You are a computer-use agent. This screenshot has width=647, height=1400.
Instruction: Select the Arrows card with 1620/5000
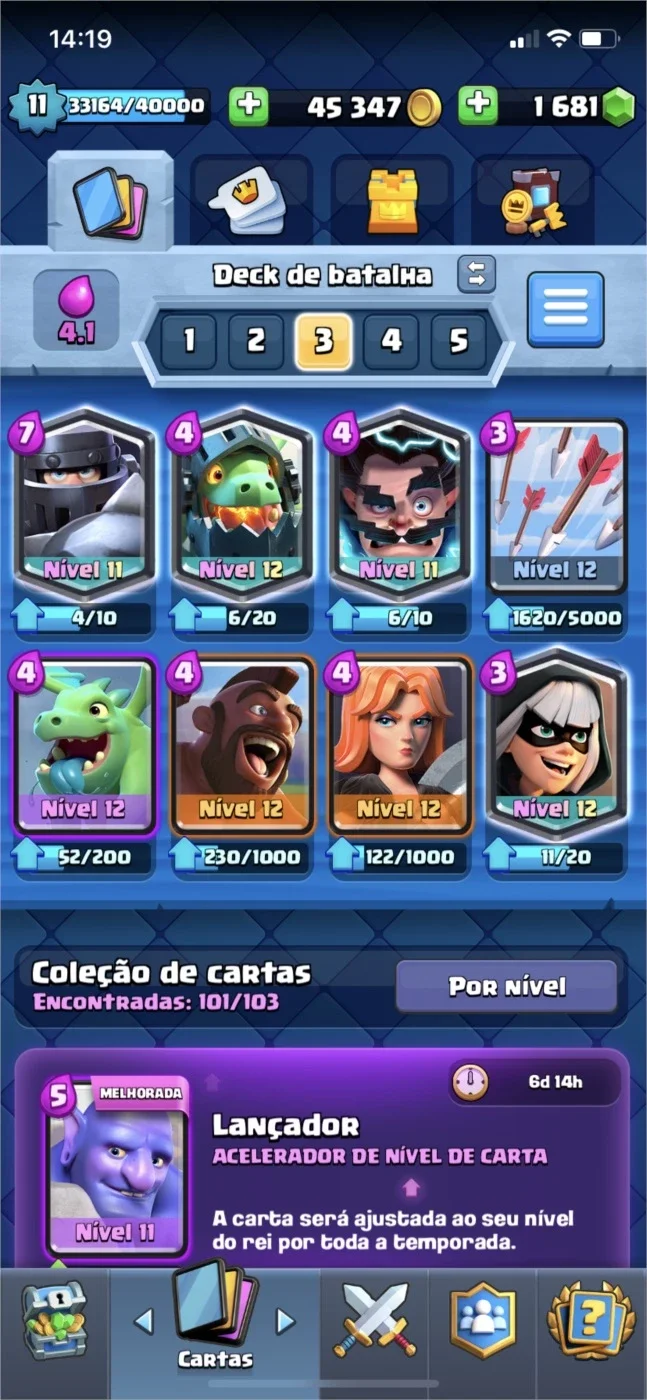[x=556, y=505]
